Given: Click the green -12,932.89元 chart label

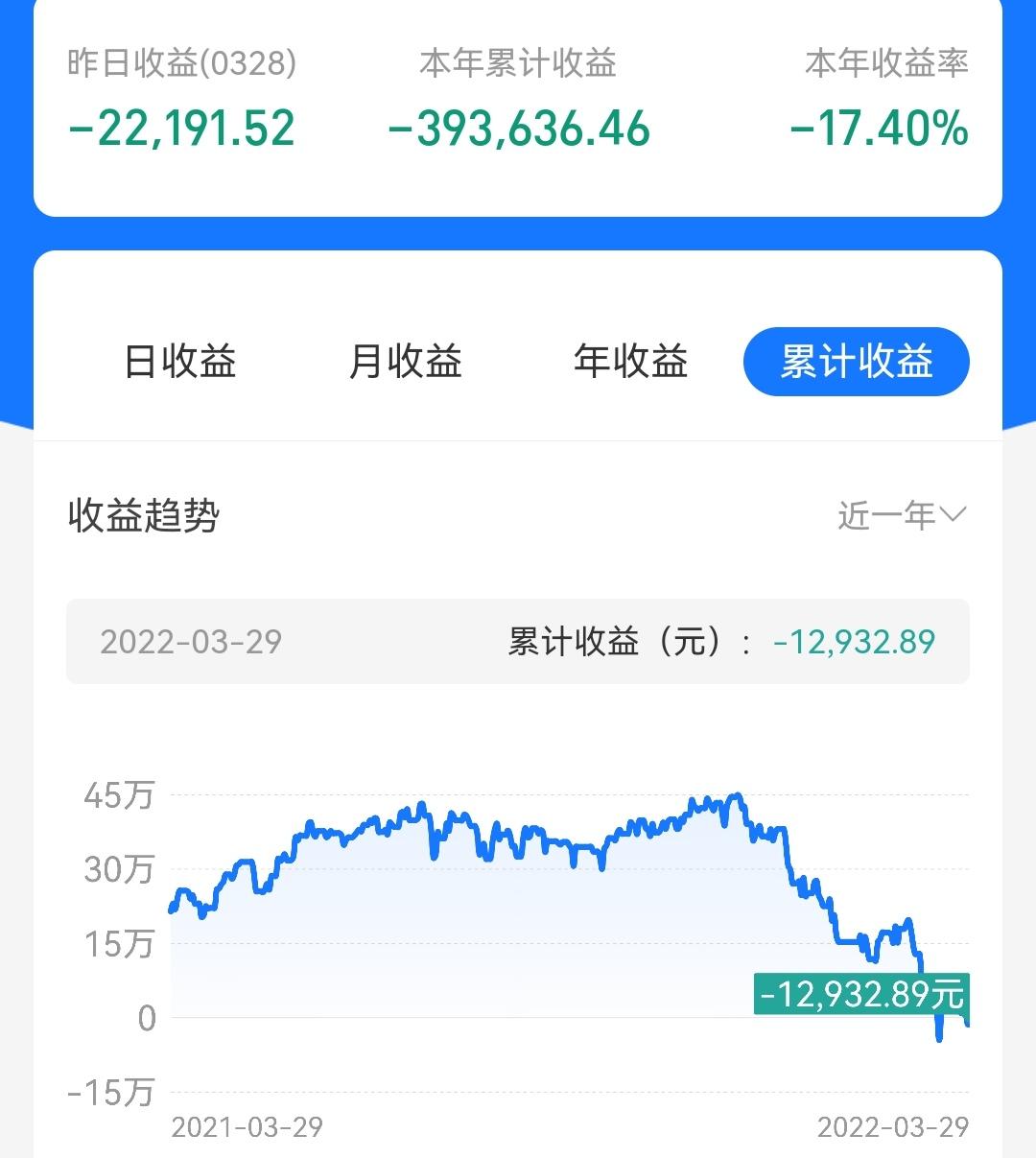Looking at the screenshot, I should pyautogui.click(x=861, y=998).
